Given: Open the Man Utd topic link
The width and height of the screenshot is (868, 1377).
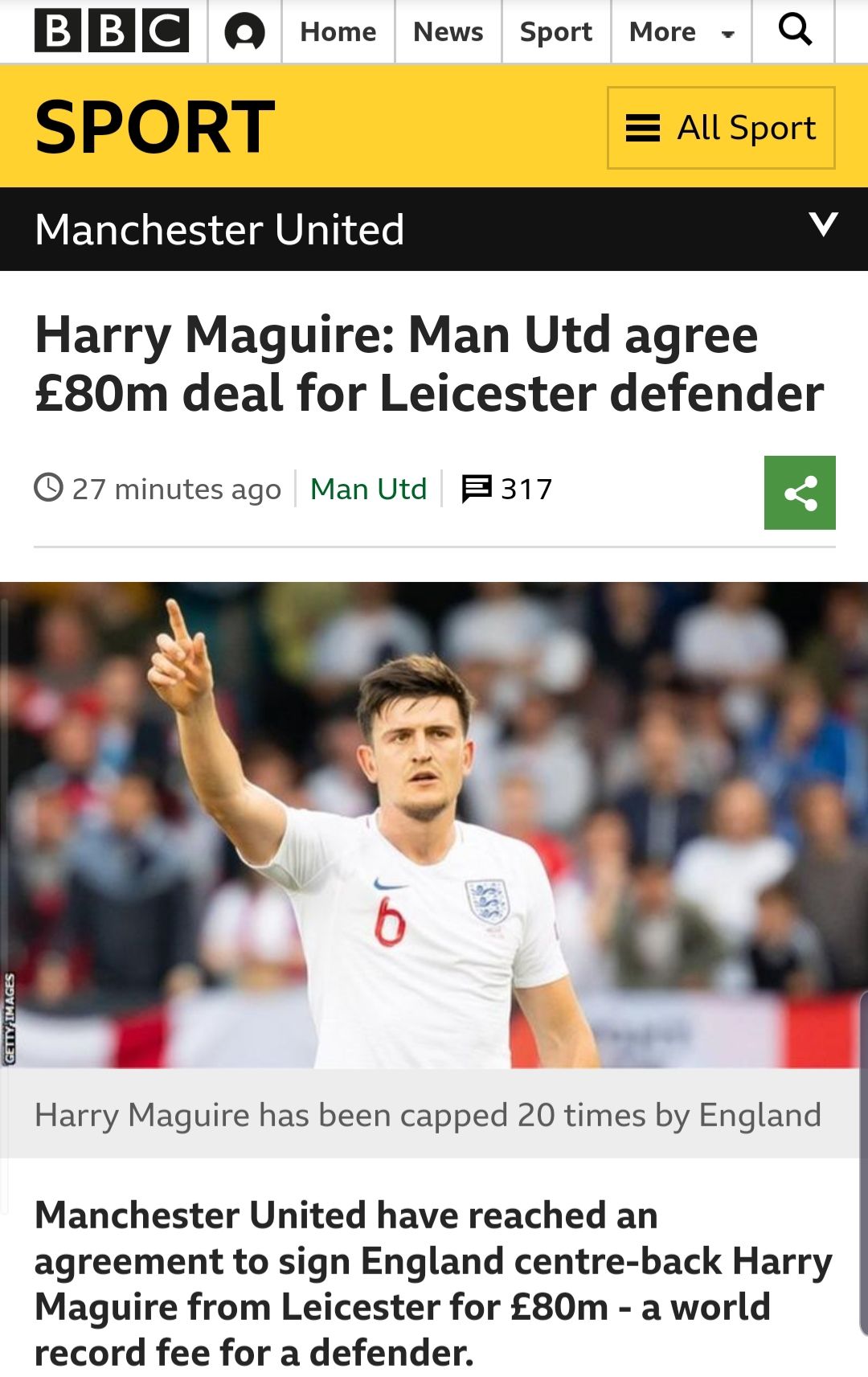Looking at the screenshot, I should (368, 489).
